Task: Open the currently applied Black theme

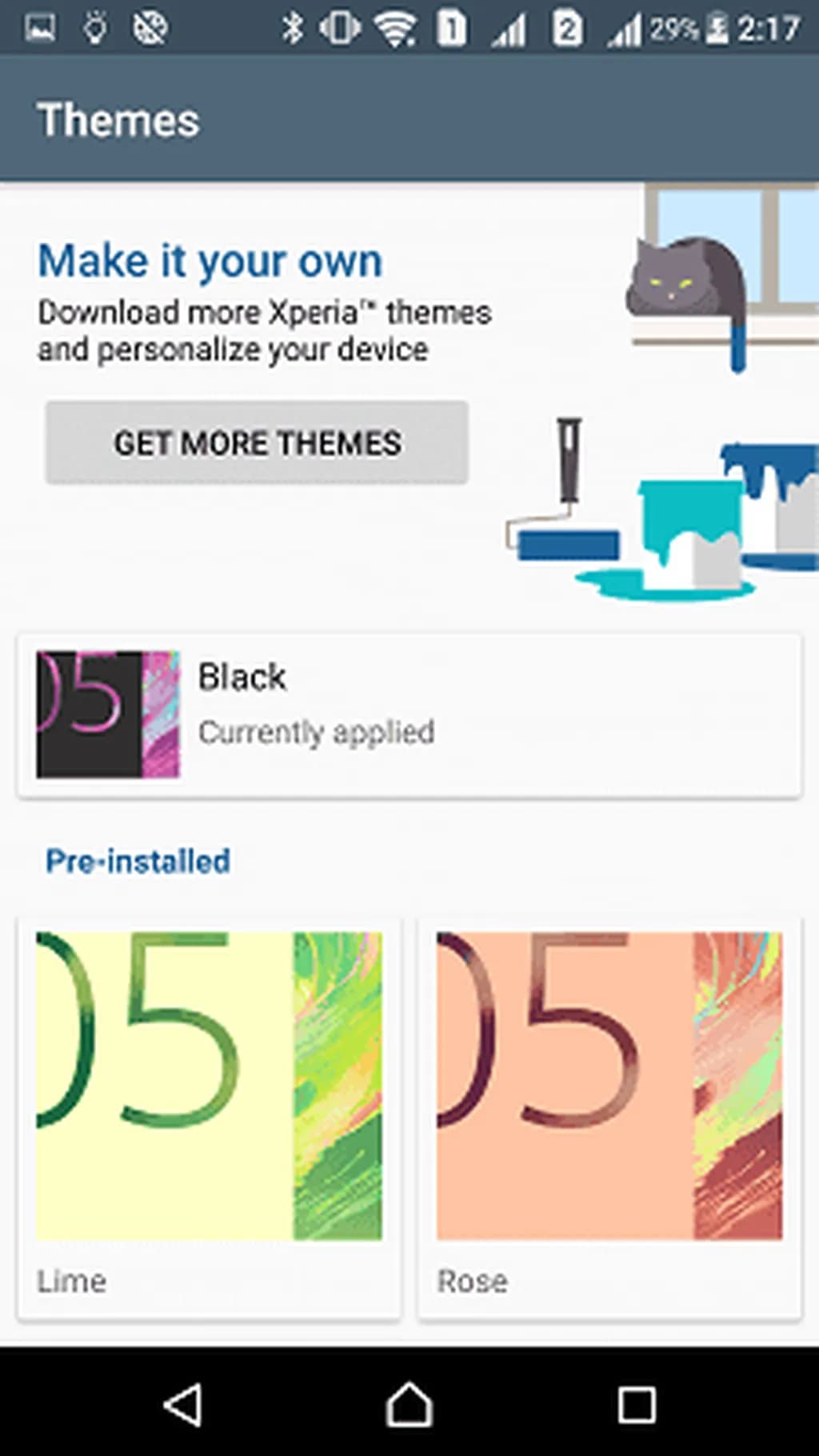Action: point(409,714)
